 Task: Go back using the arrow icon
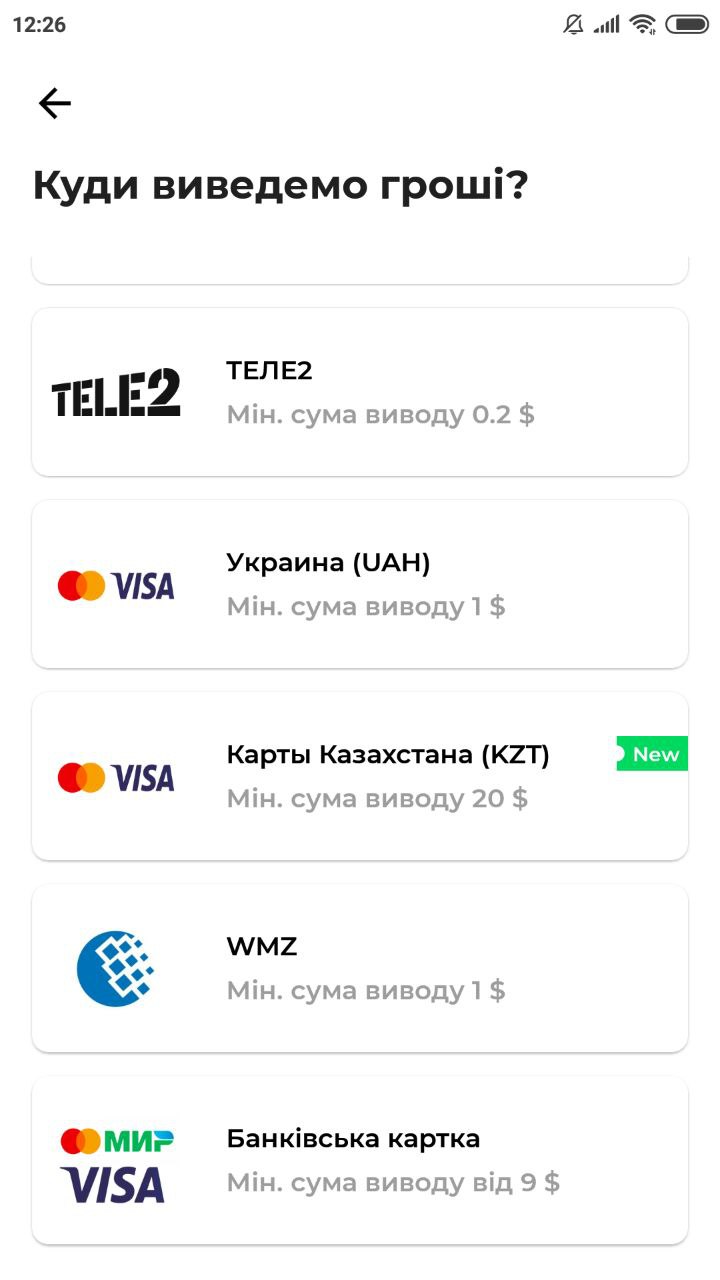55,103
